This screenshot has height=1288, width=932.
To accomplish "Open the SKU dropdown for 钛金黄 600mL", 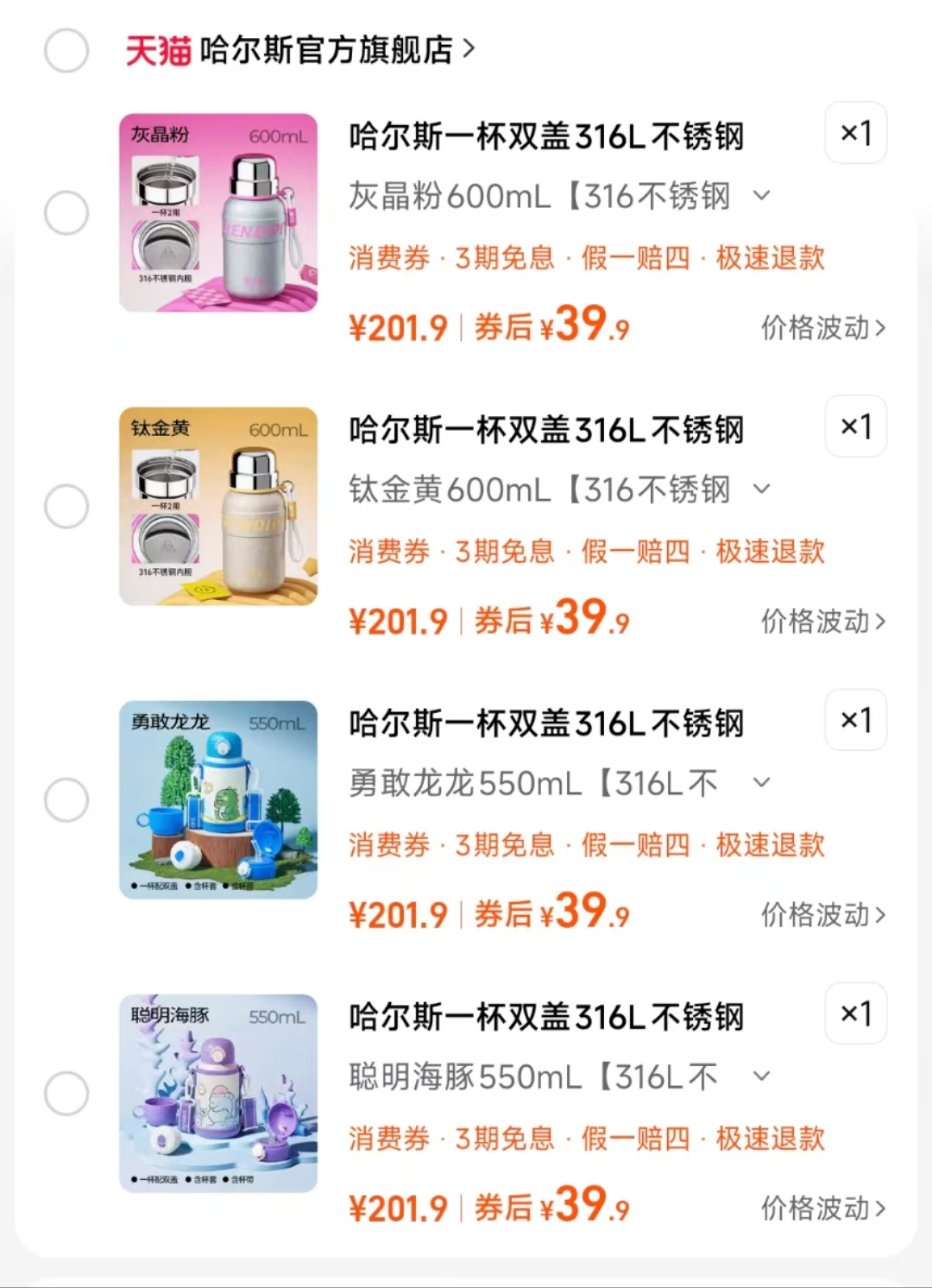I will (x=763, y=489).
